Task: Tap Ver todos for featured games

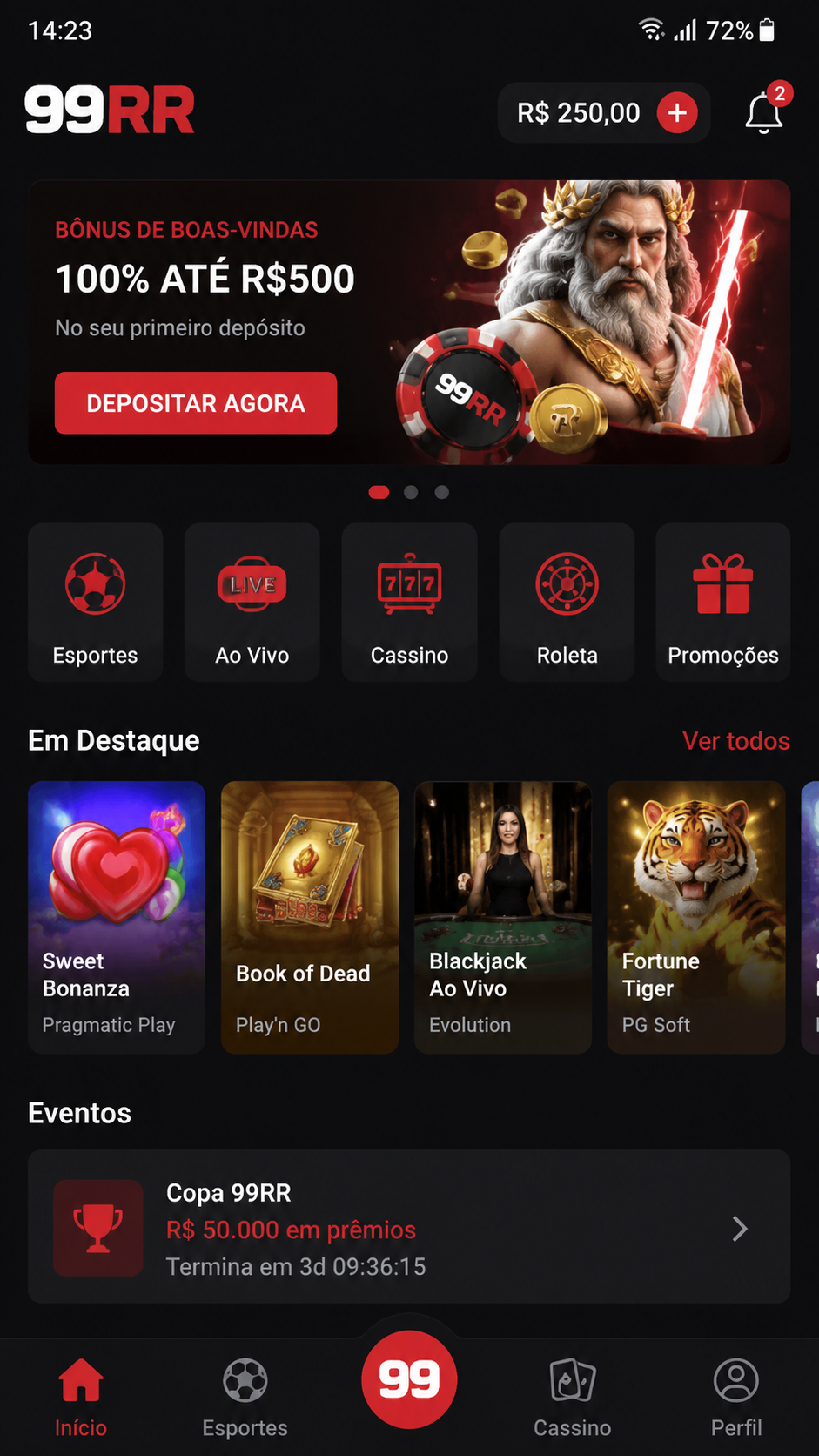Action: click(x=736, y=741)
